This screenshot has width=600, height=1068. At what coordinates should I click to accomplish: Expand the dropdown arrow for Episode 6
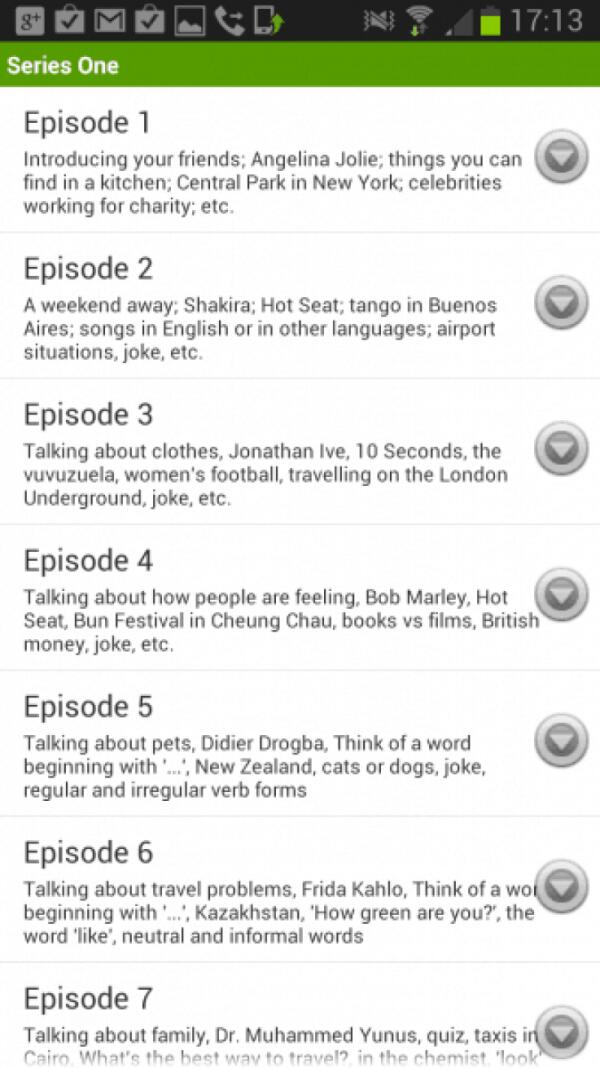(561, 887)
